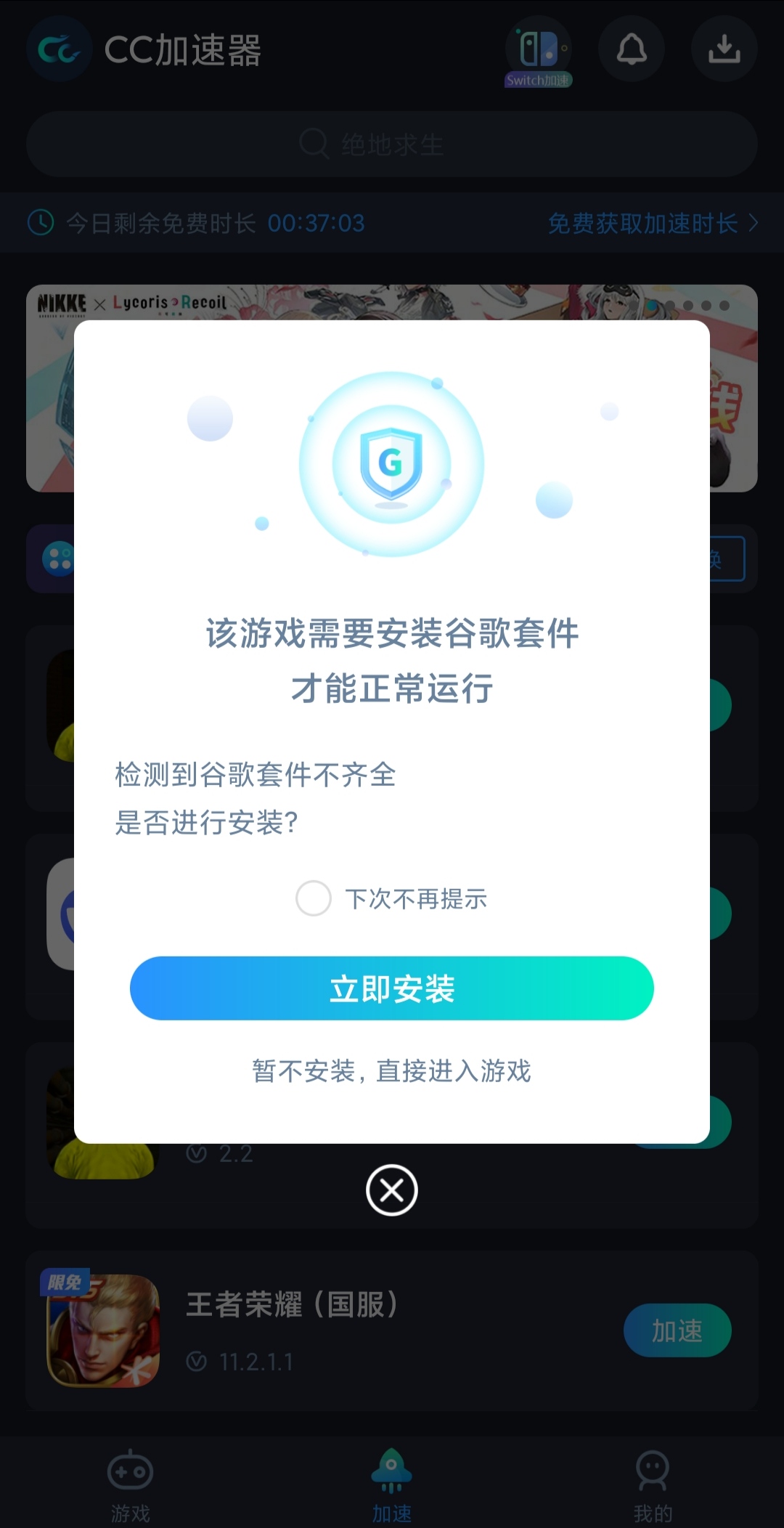Close the Google suite install dialog

[x=392, y=1190]
